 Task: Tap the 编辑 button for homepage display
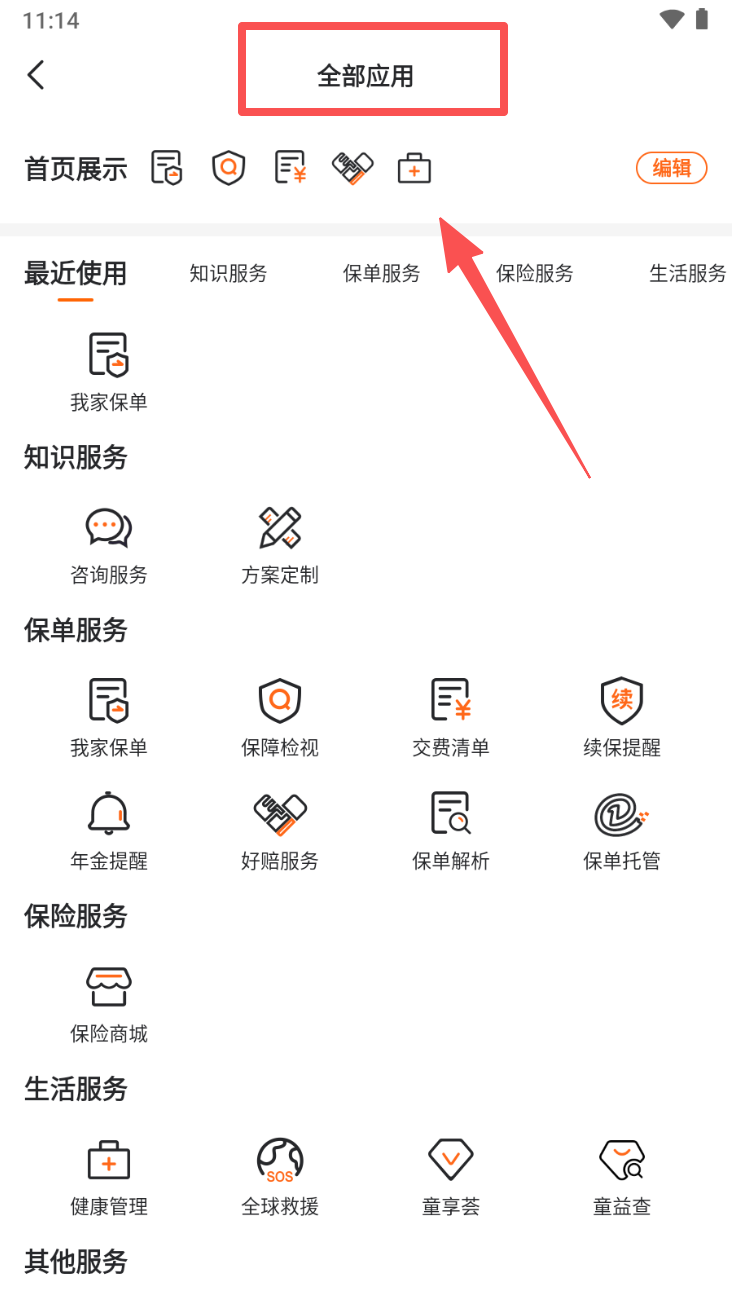pyautogui.click(x=671, y=168)
